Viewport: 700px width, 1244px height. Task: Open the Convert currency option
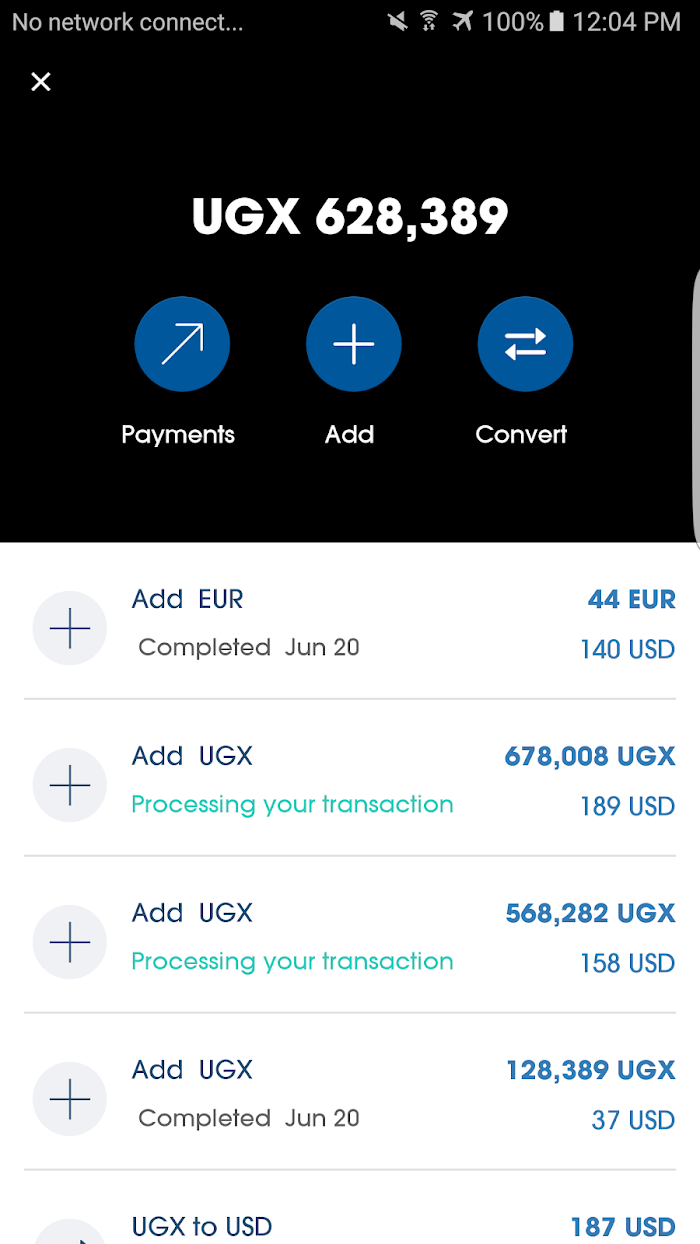tap(525, 345)
